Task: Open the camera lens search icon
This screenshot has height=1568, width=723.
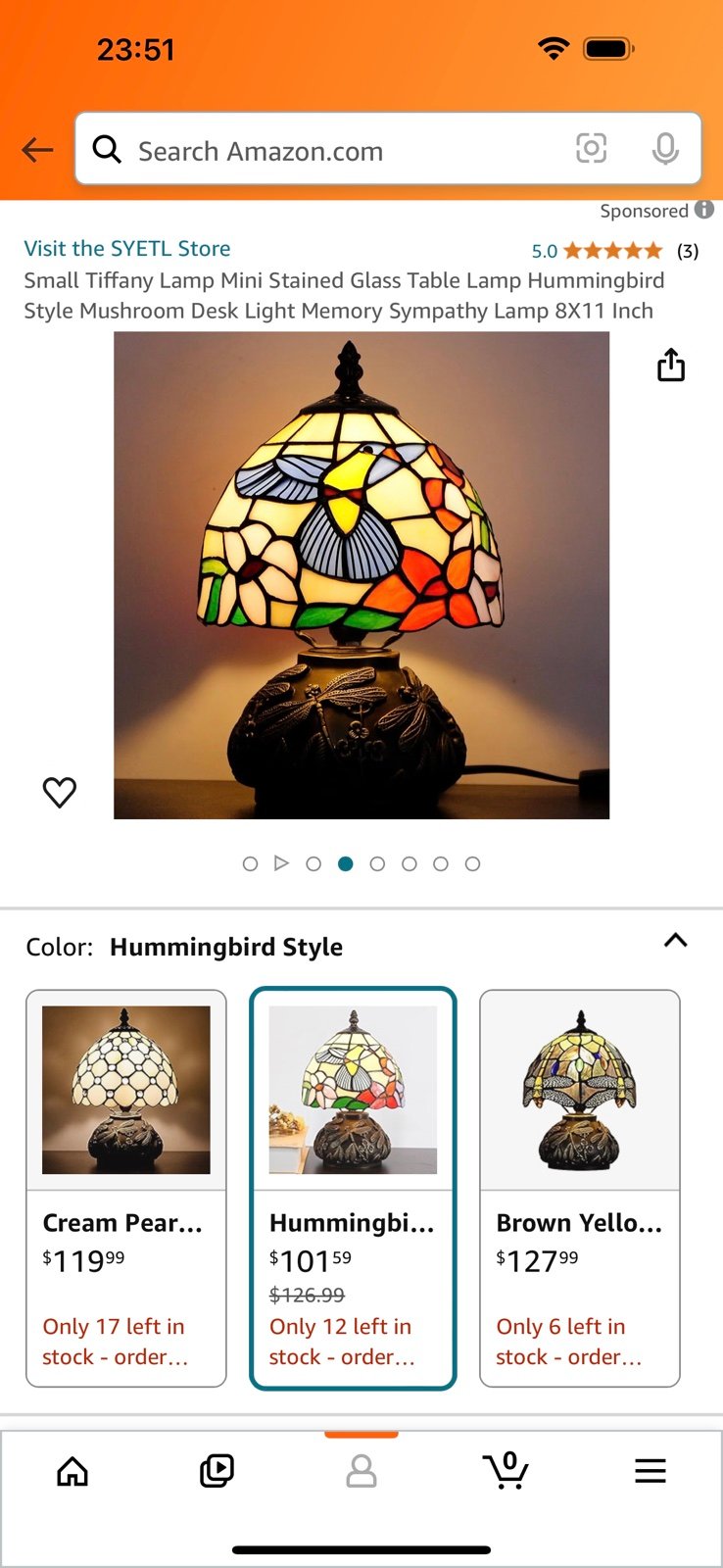Action: tap(591, 149)
